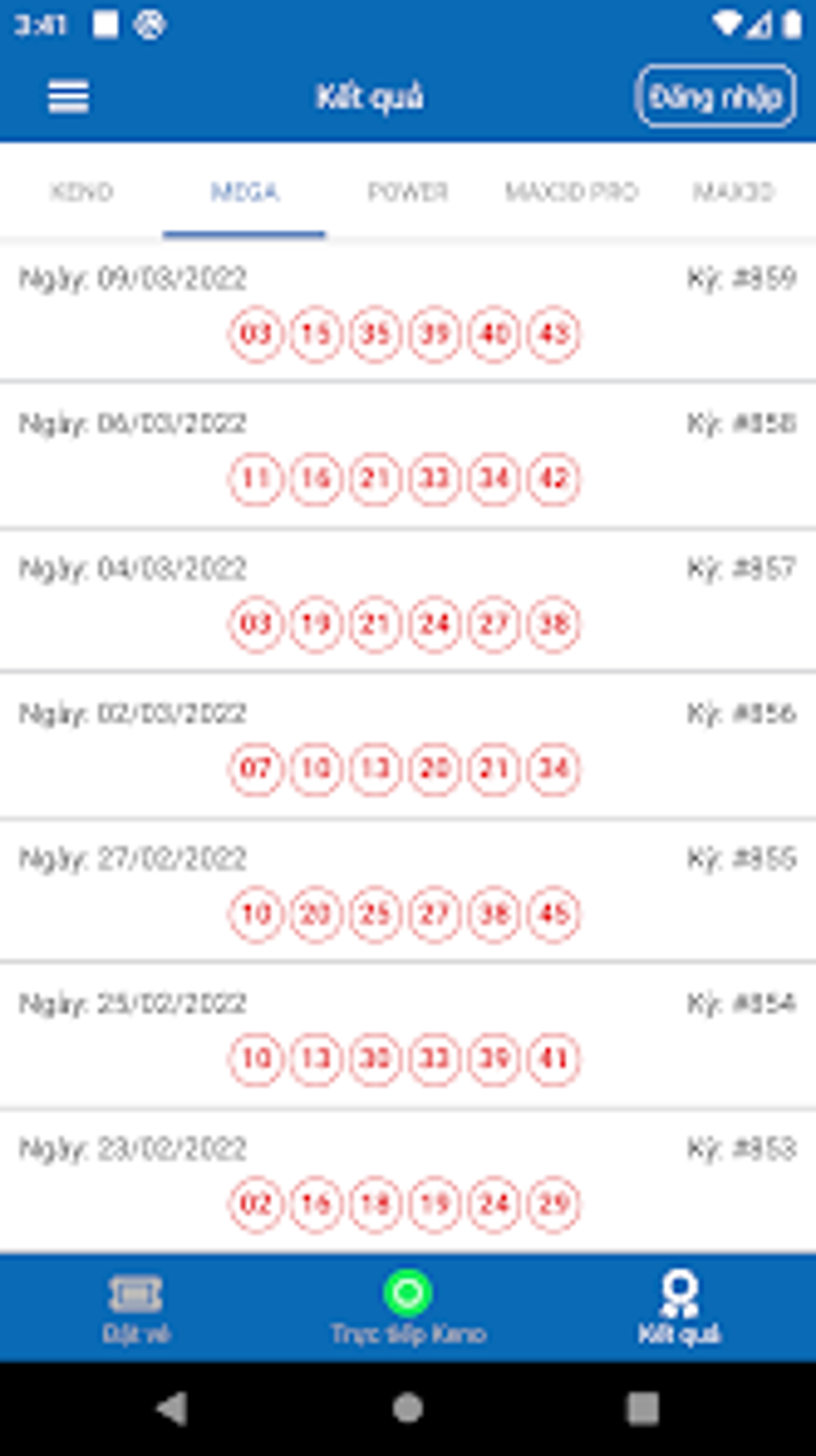Go to the Đặt vé ticket tab
The image size is (816, 1456).
136,1308
